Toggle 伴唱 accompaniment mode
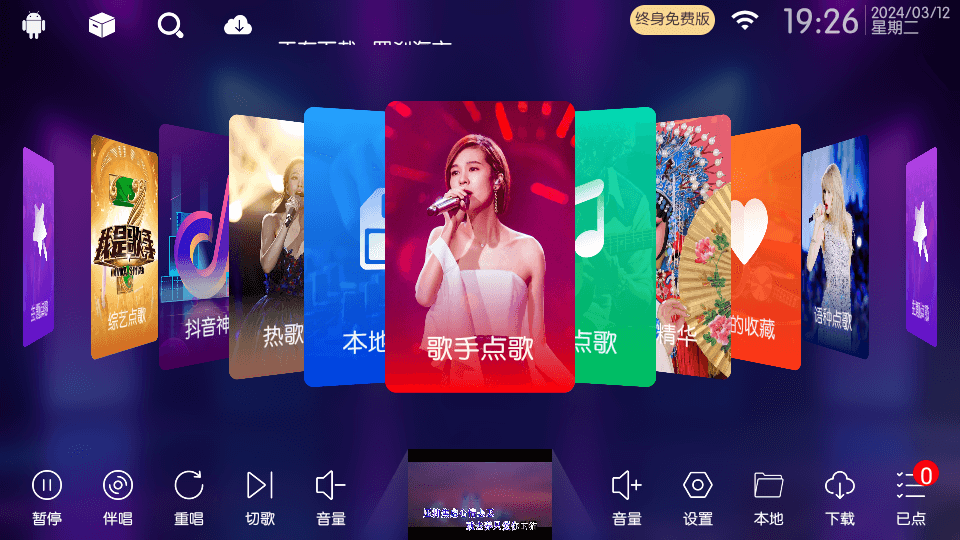960x540 pixels. pyautogui.click(x=118, y=498)
